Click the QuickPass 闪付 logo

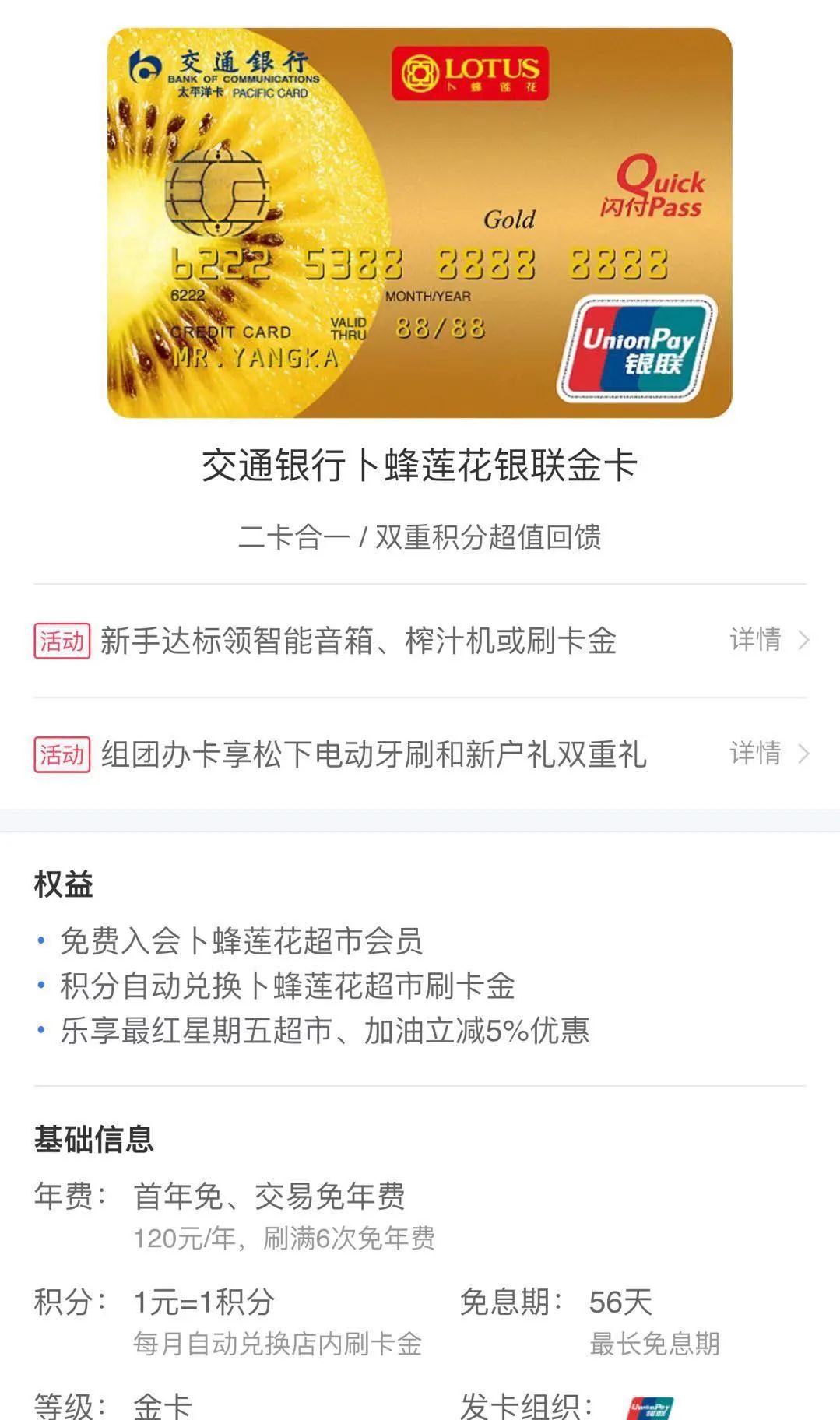(658, 191)
